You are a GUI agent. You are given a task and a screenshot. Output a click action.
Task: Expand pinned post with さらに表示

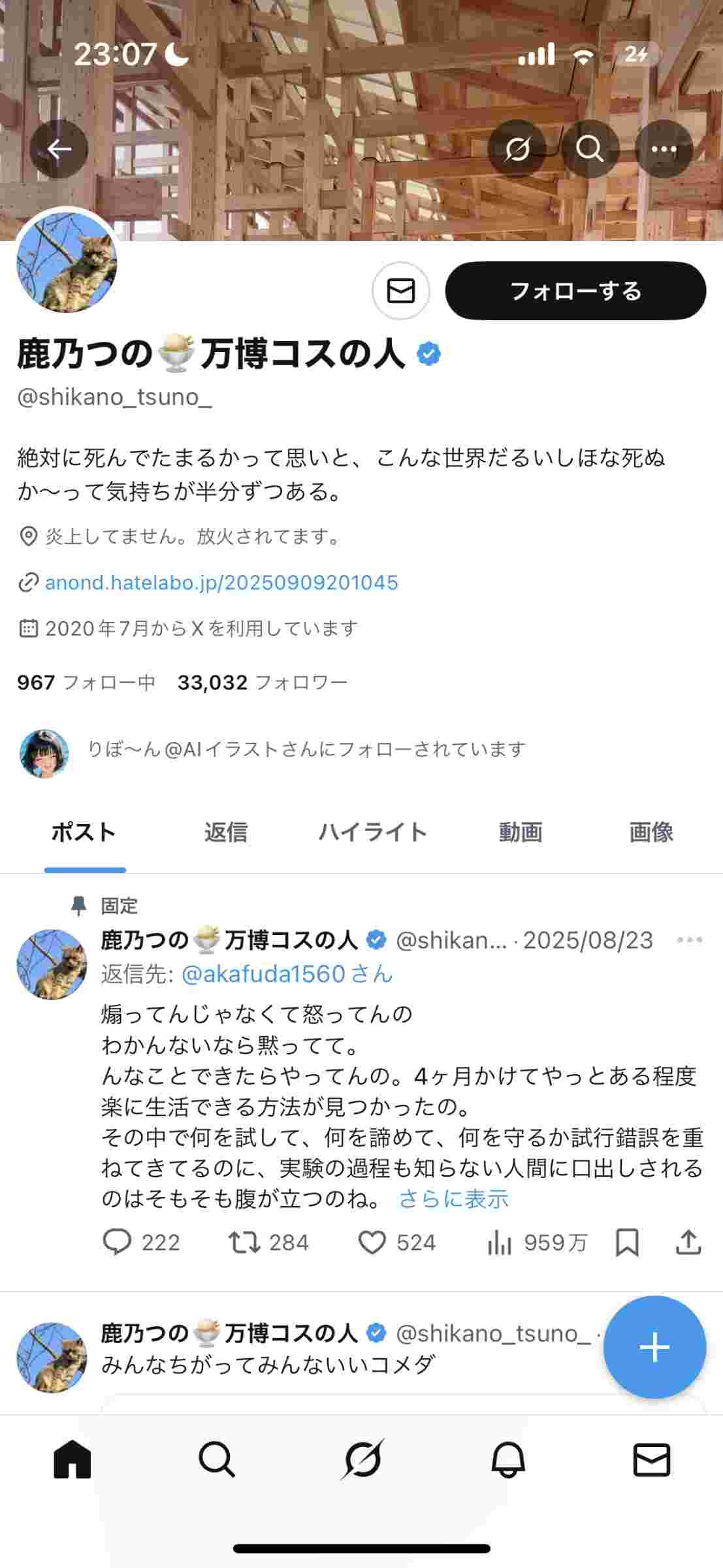[x=453, y=1199]
